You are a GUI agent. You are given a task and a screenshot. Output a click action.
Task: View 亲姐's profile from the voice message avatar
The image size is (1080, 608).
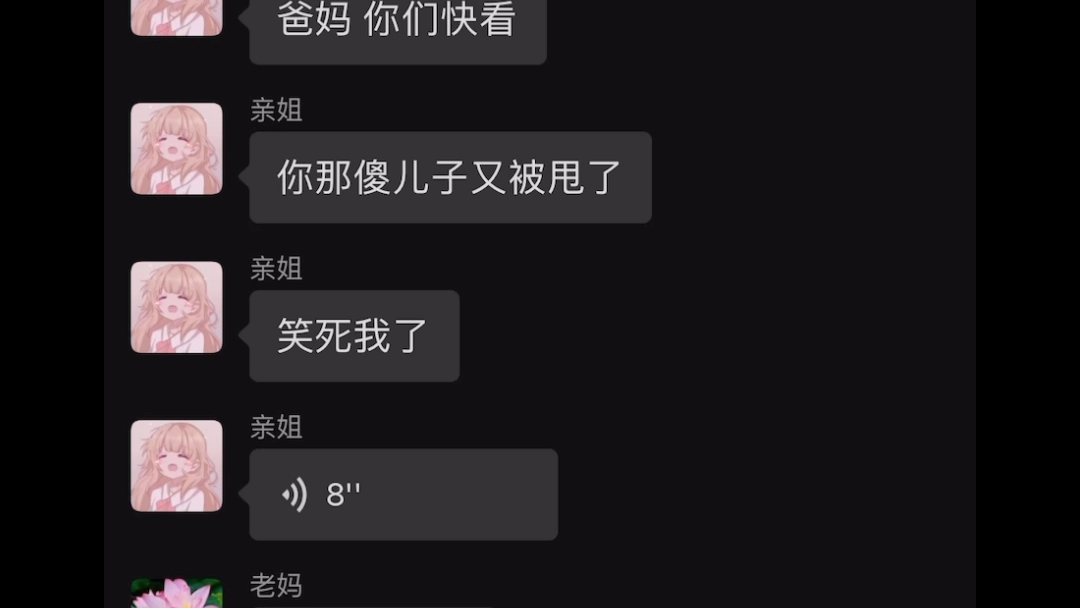[x=177, y=466]
